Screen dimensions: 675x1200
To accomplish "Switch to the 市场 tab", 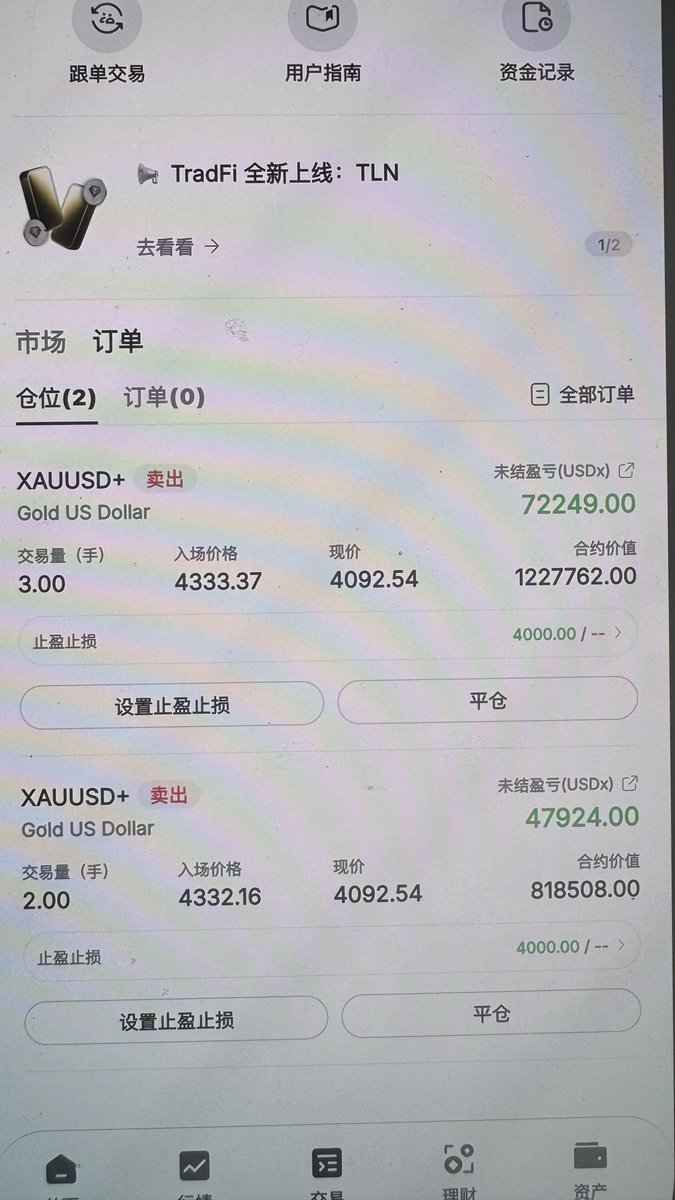I will 40,342.
